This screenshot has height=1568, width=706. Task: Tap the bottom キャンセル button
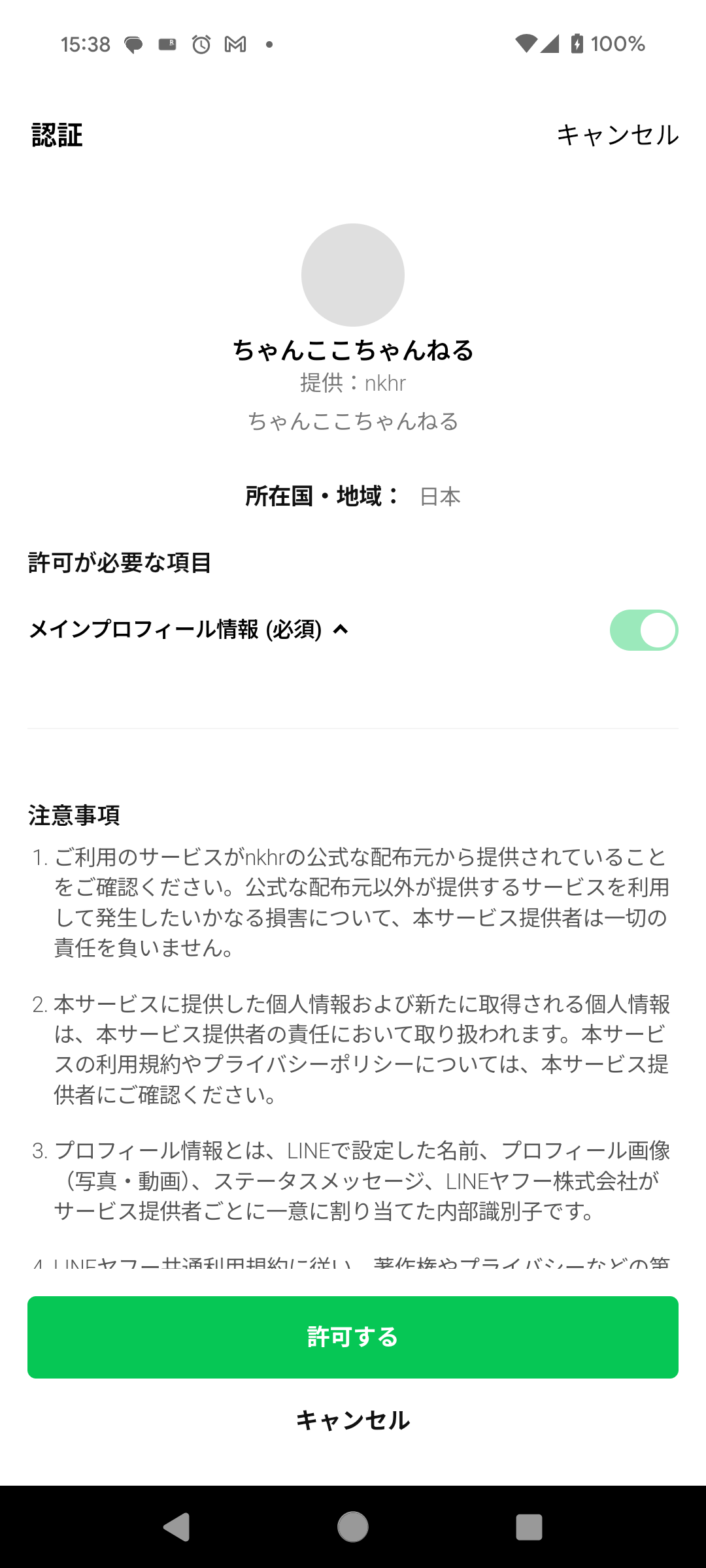353,1420
